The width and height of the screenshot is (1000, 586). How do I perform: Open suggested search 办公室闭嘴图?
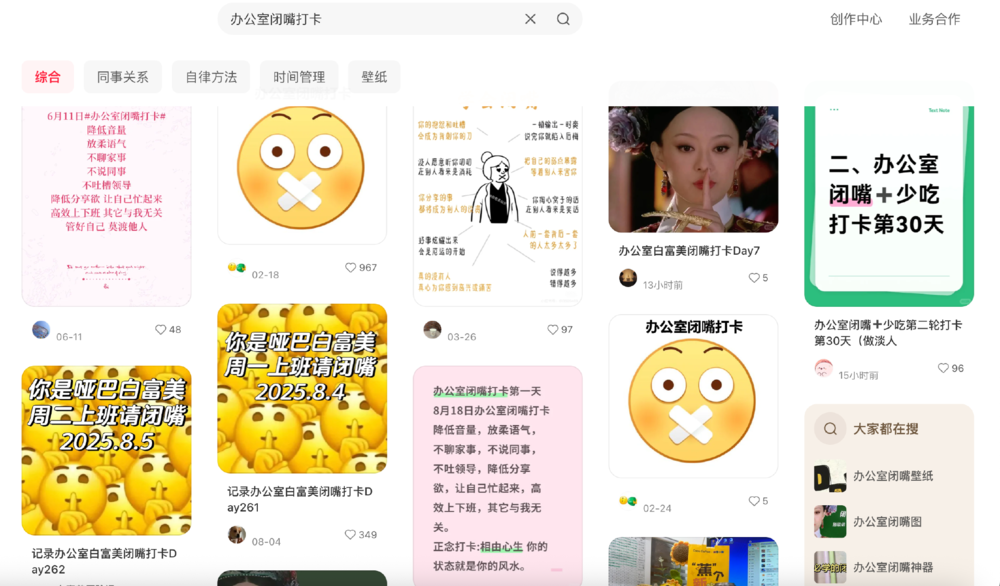click(x=886, y=522)
